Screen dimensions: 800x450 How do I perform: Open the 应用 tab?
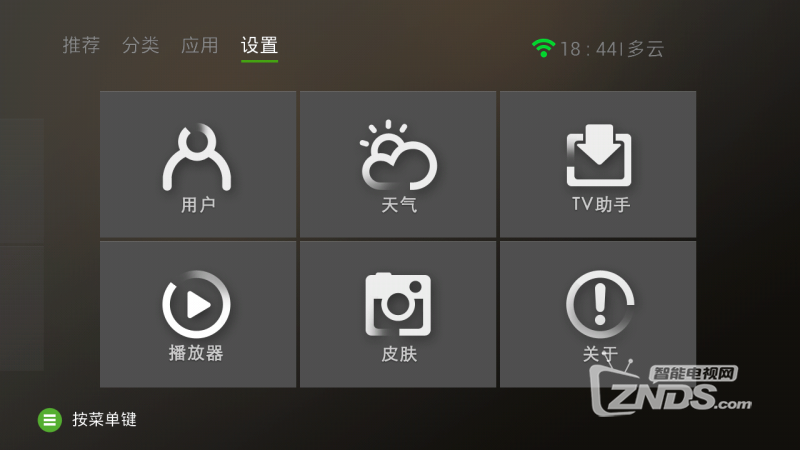199,45
